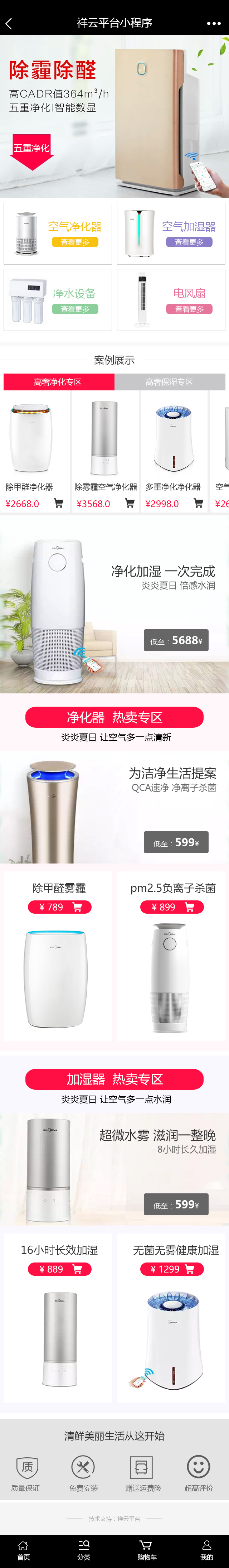Go back with the top-left arrow
The image size is (229, 1568).
(x=9, y=24)
